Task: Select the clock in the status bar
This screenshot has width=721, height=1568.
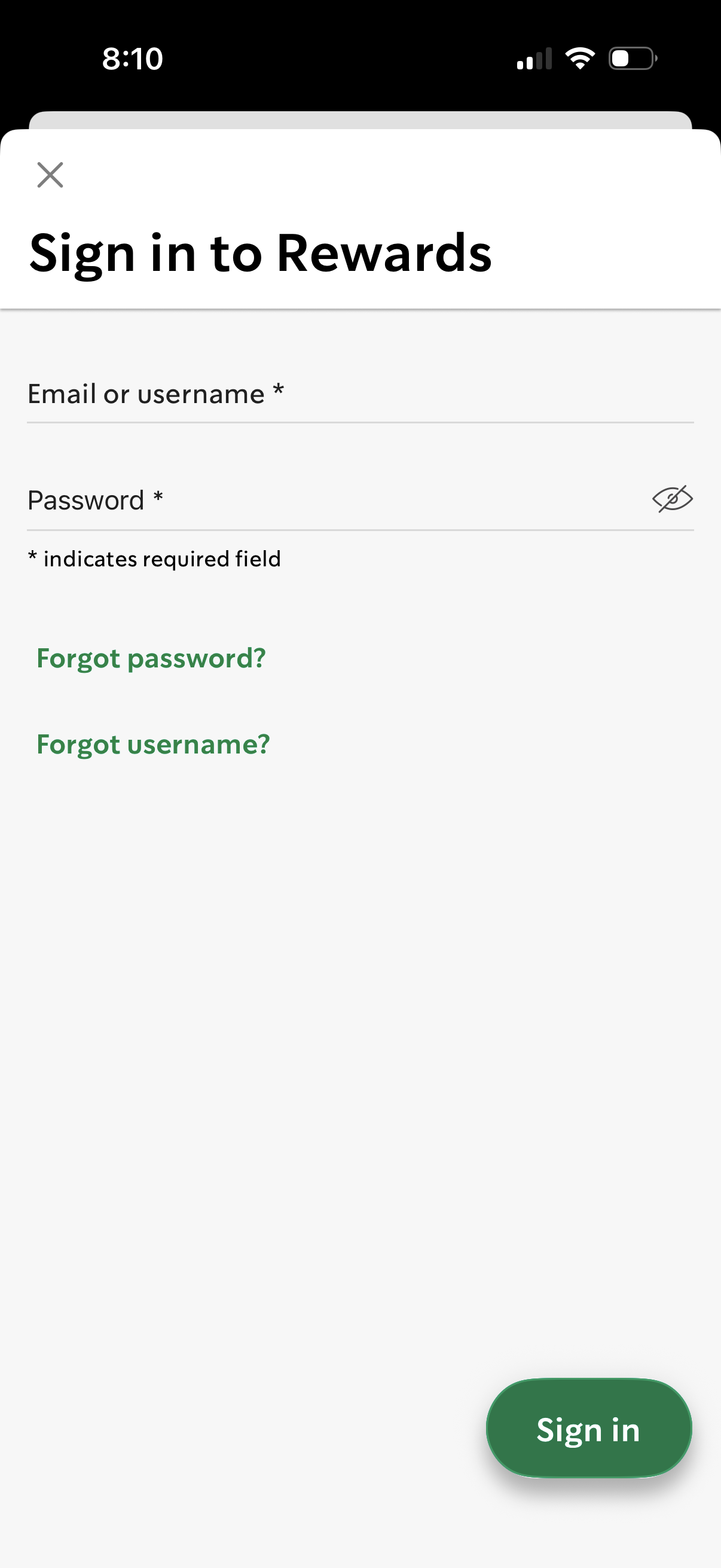Action: click(x=133, y=59)
